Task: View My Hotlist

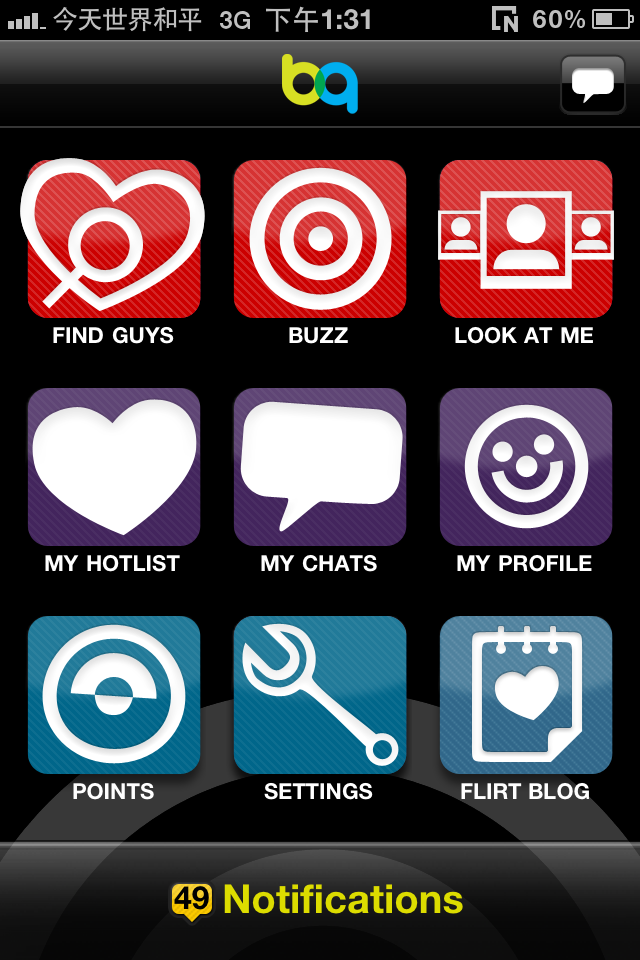Action: [114, 468]
